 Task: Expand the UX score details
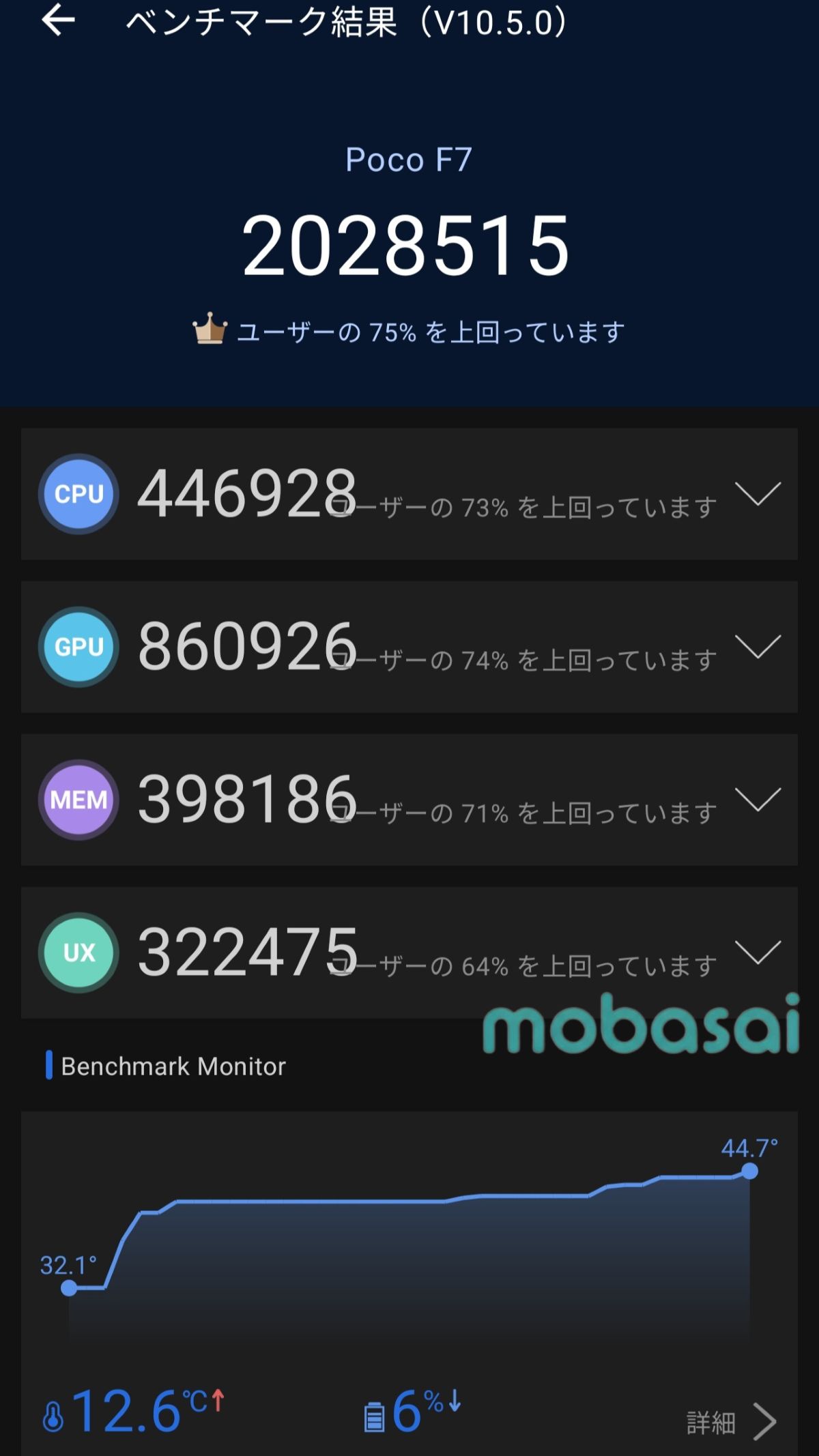[x=758, y=952]
